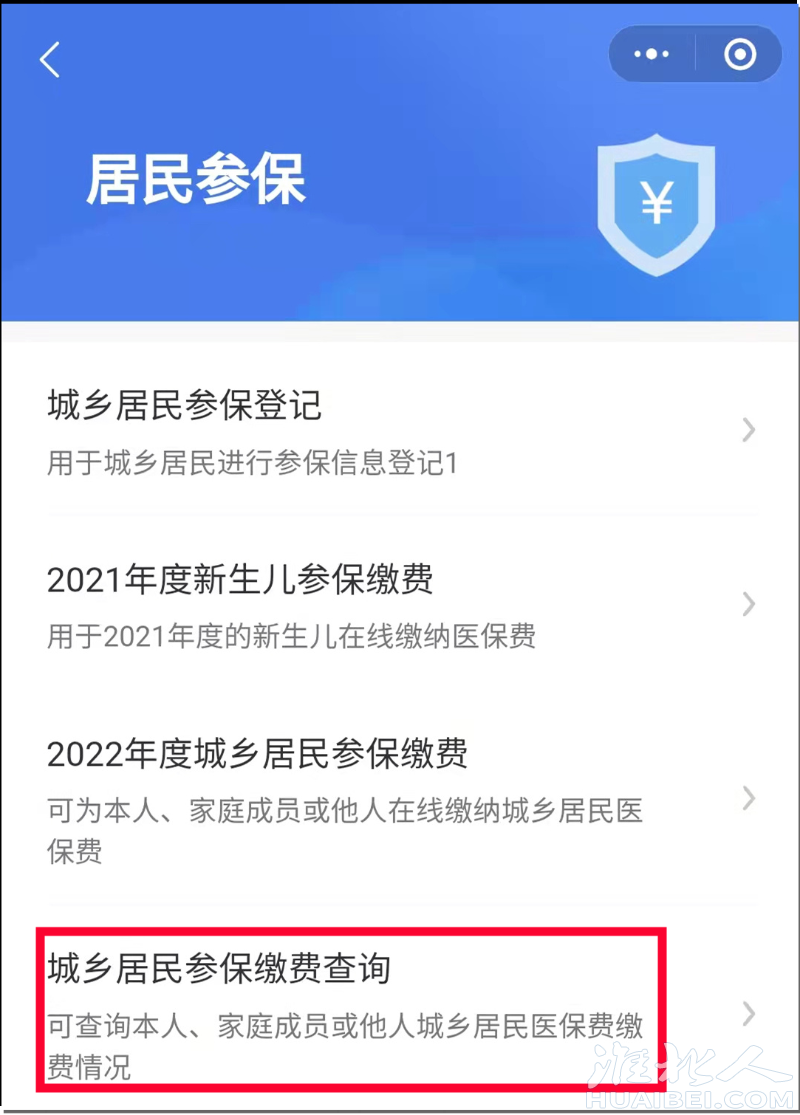Open the mini program more options menu
The width and height of the screenshot is (800, 1115).
(x=651, y=55)
